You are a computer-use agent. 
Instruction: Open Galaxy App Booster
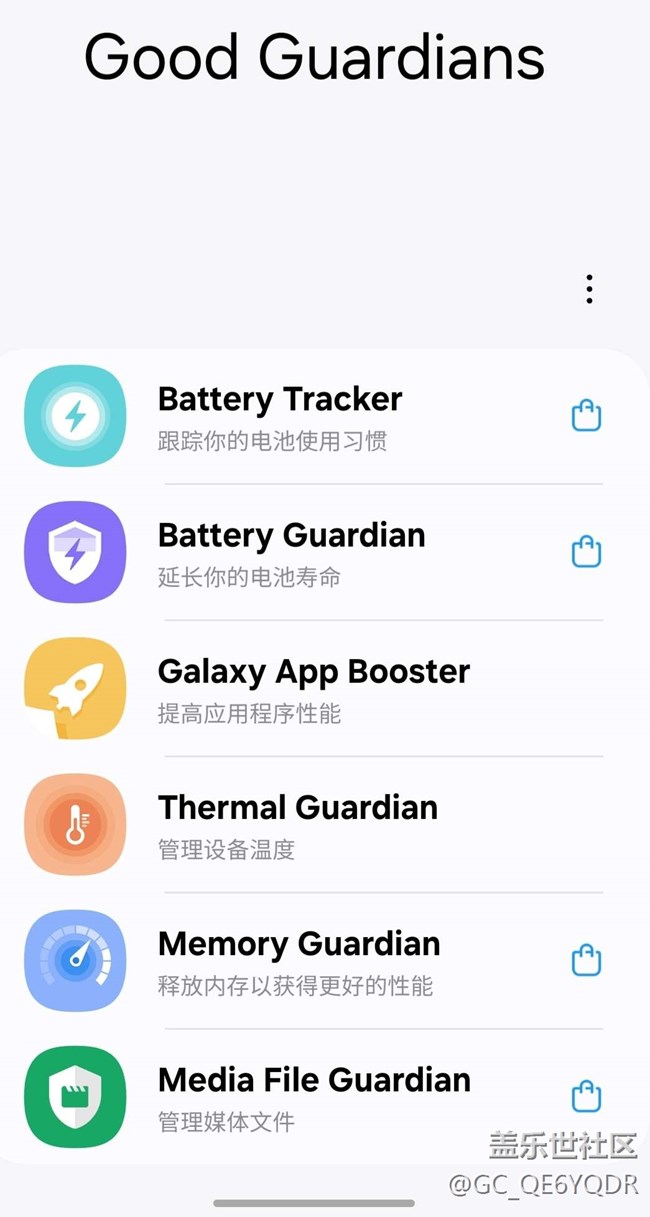pyautogui.click(x=325, y=688)
